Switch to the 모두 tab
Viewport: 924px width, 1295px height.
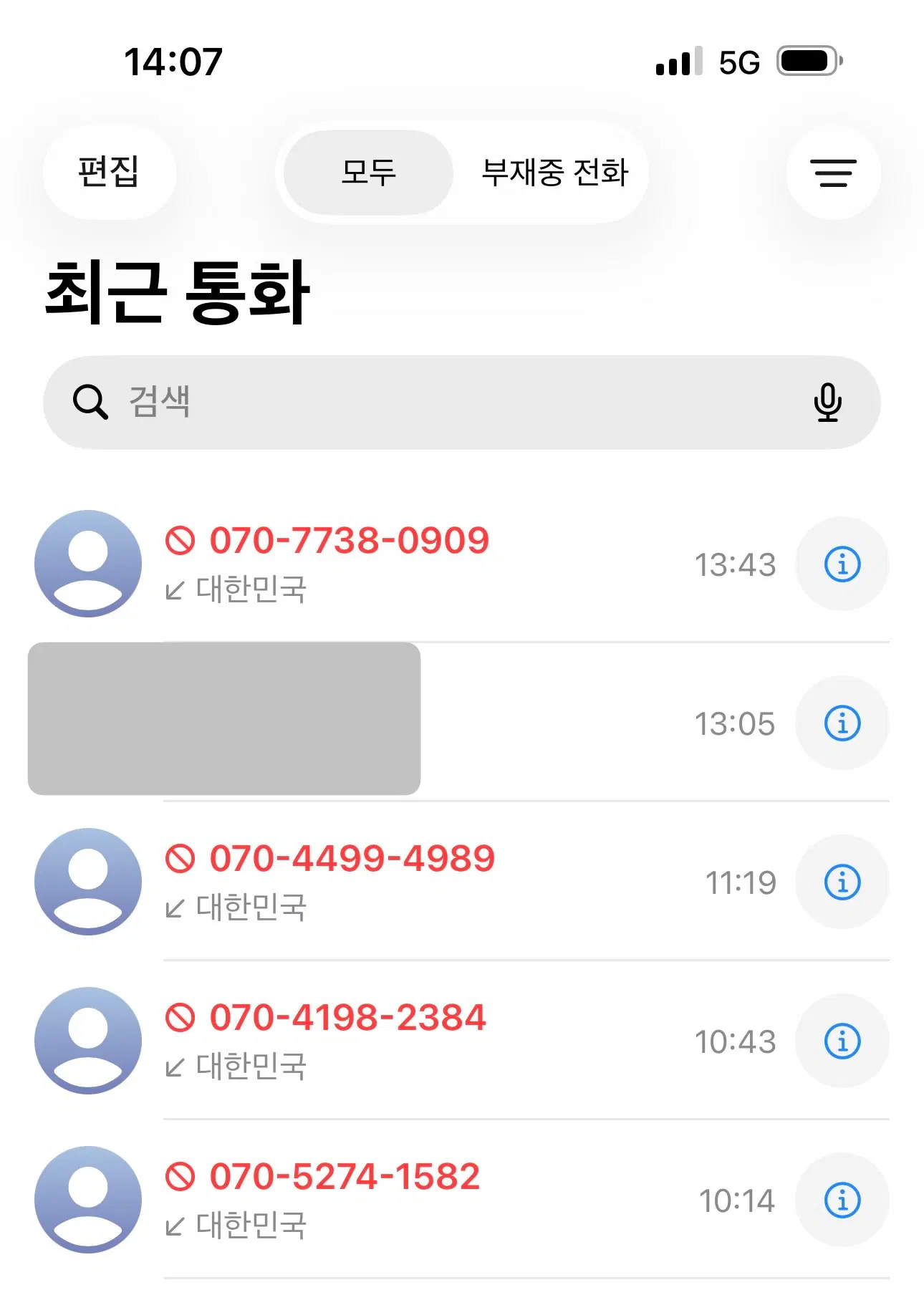[x=368, y=172]
